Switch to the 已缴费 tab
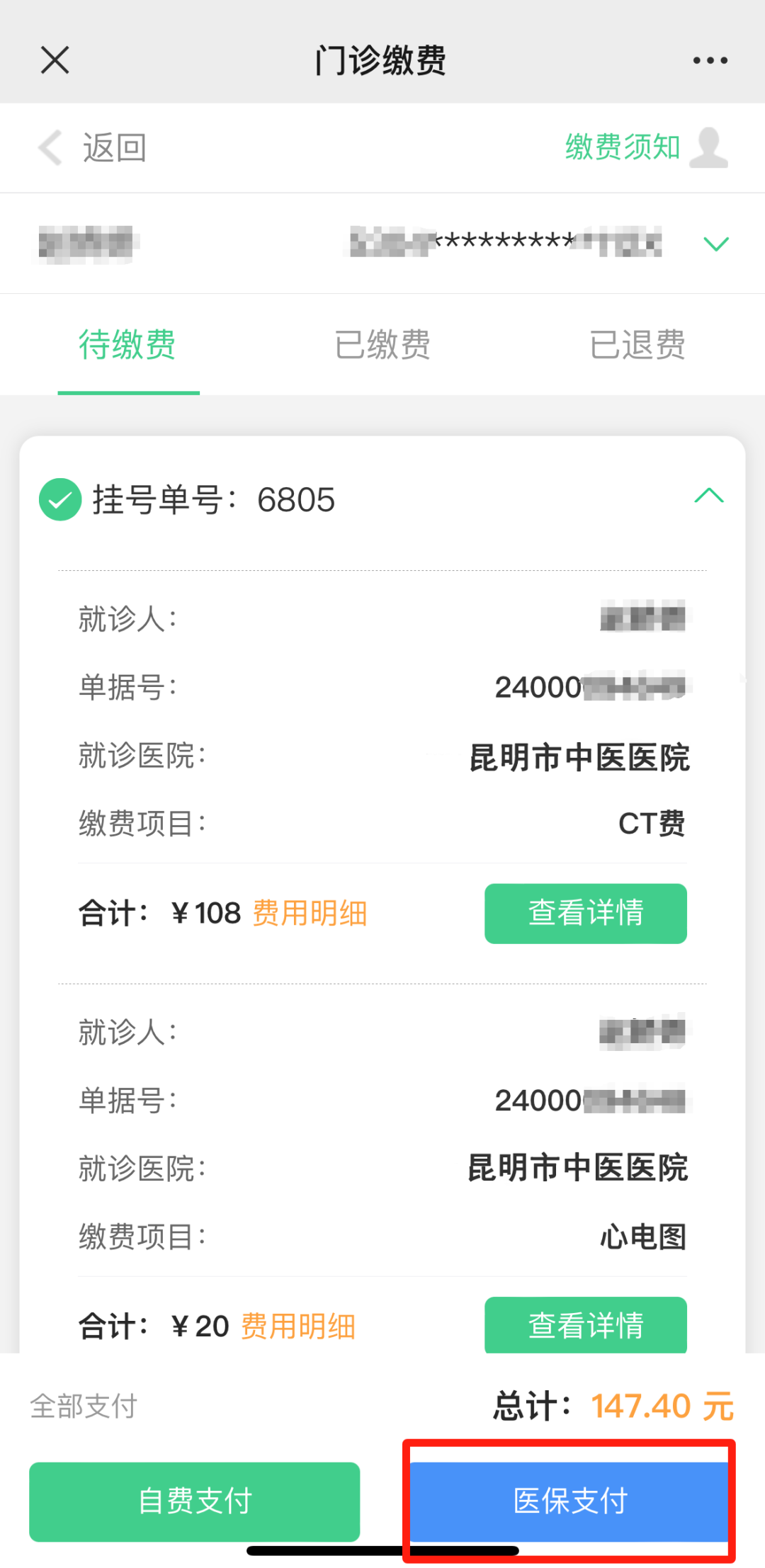The image size is (765, 1568). tap(383, 345)
